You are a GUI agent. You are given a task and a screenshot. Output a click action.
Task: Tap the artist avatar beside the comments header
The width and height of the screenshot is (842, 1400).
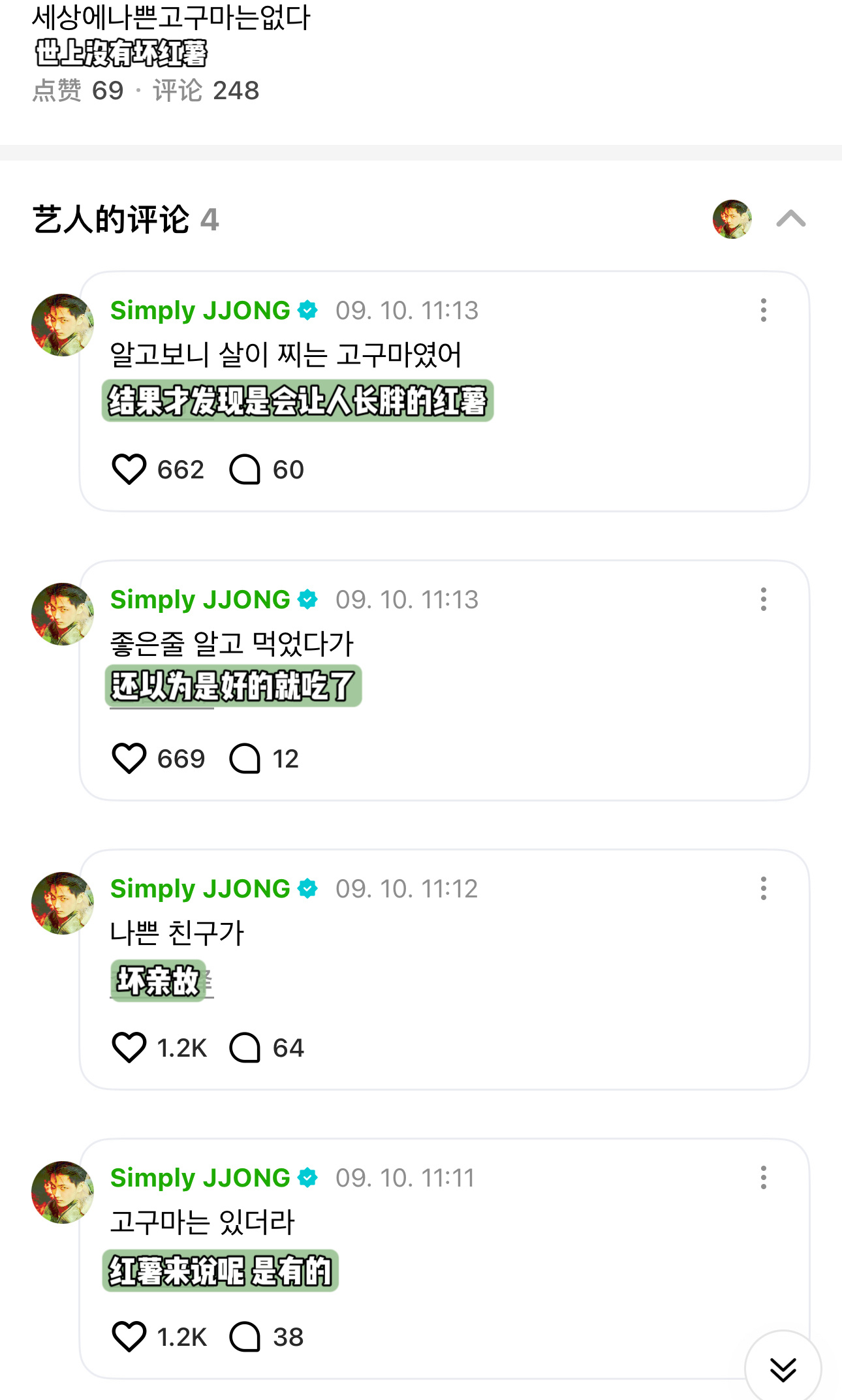[732, 219]
